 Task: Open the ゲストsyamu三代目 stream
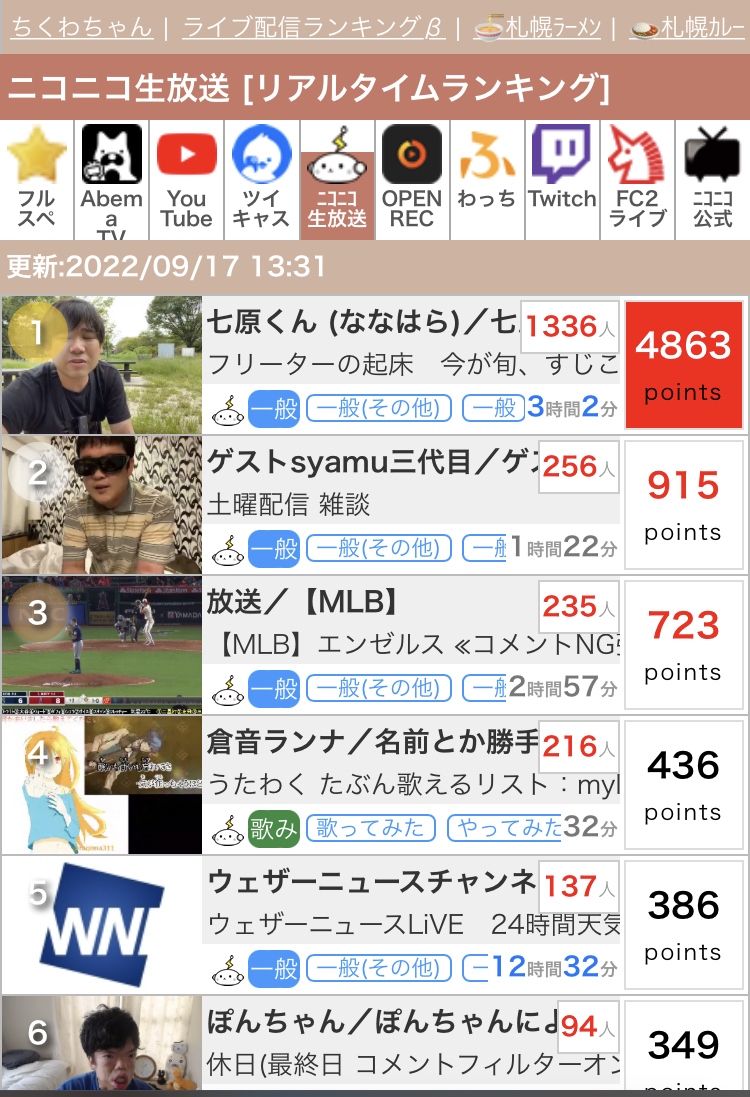(x=372, y=464)
